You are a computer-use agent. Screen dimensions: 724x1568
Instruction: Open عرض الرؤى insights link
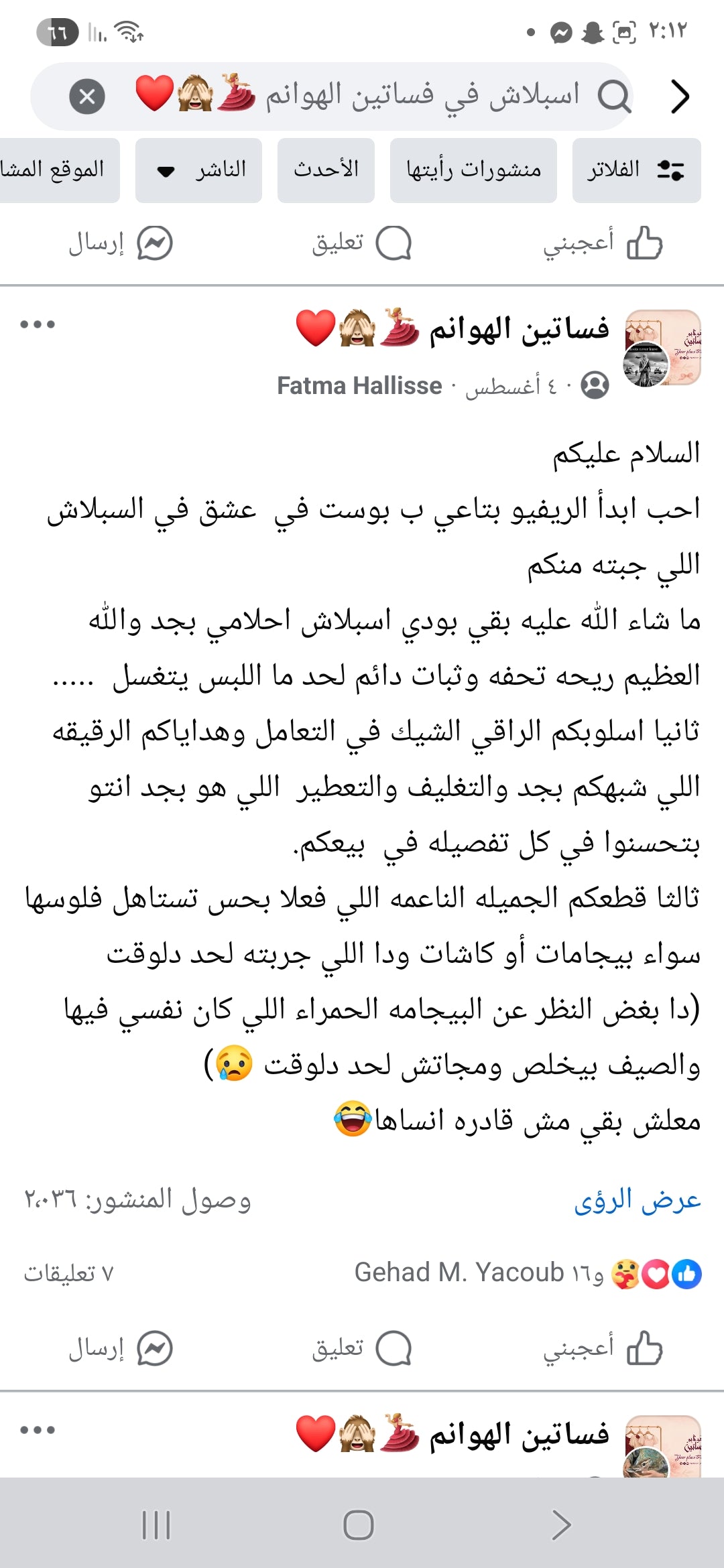[x=637, y=1199]
